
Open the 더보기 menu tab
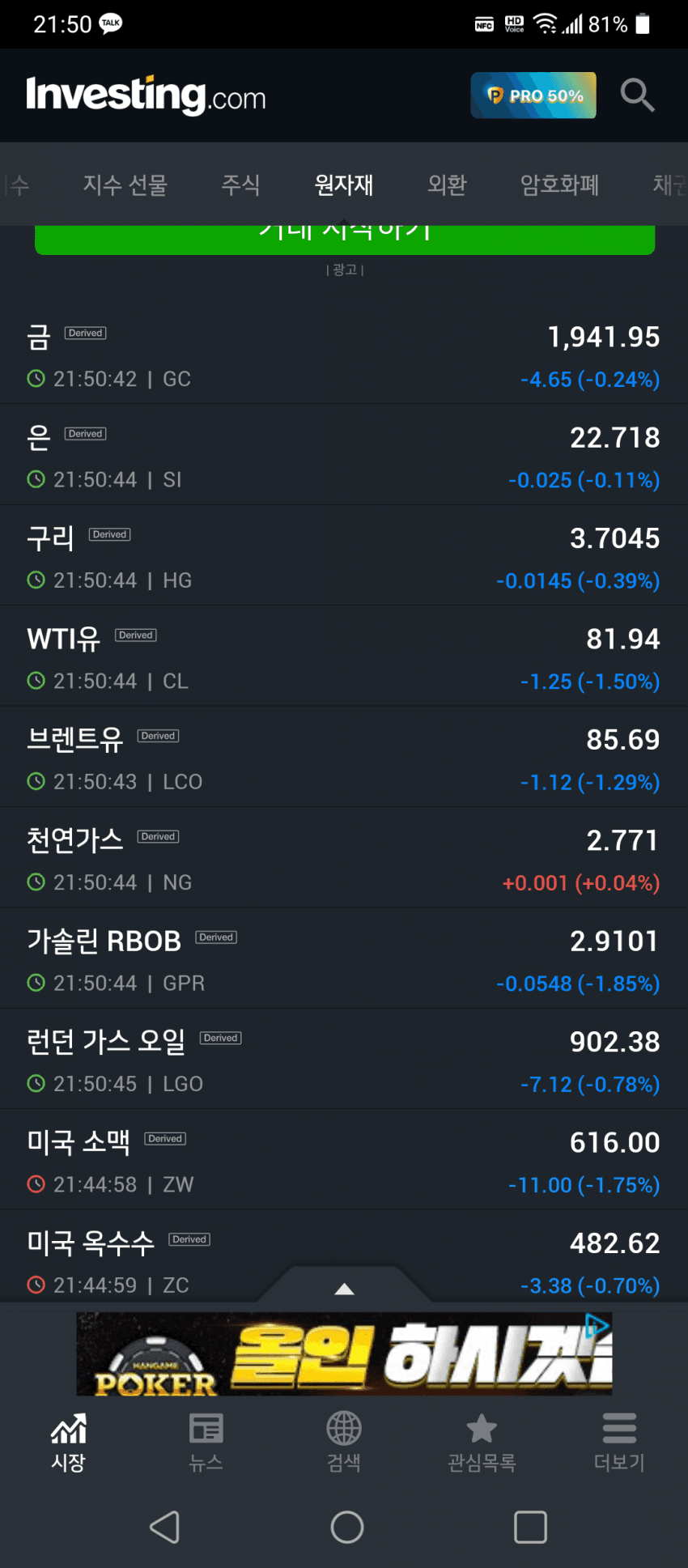point(619,1443)
